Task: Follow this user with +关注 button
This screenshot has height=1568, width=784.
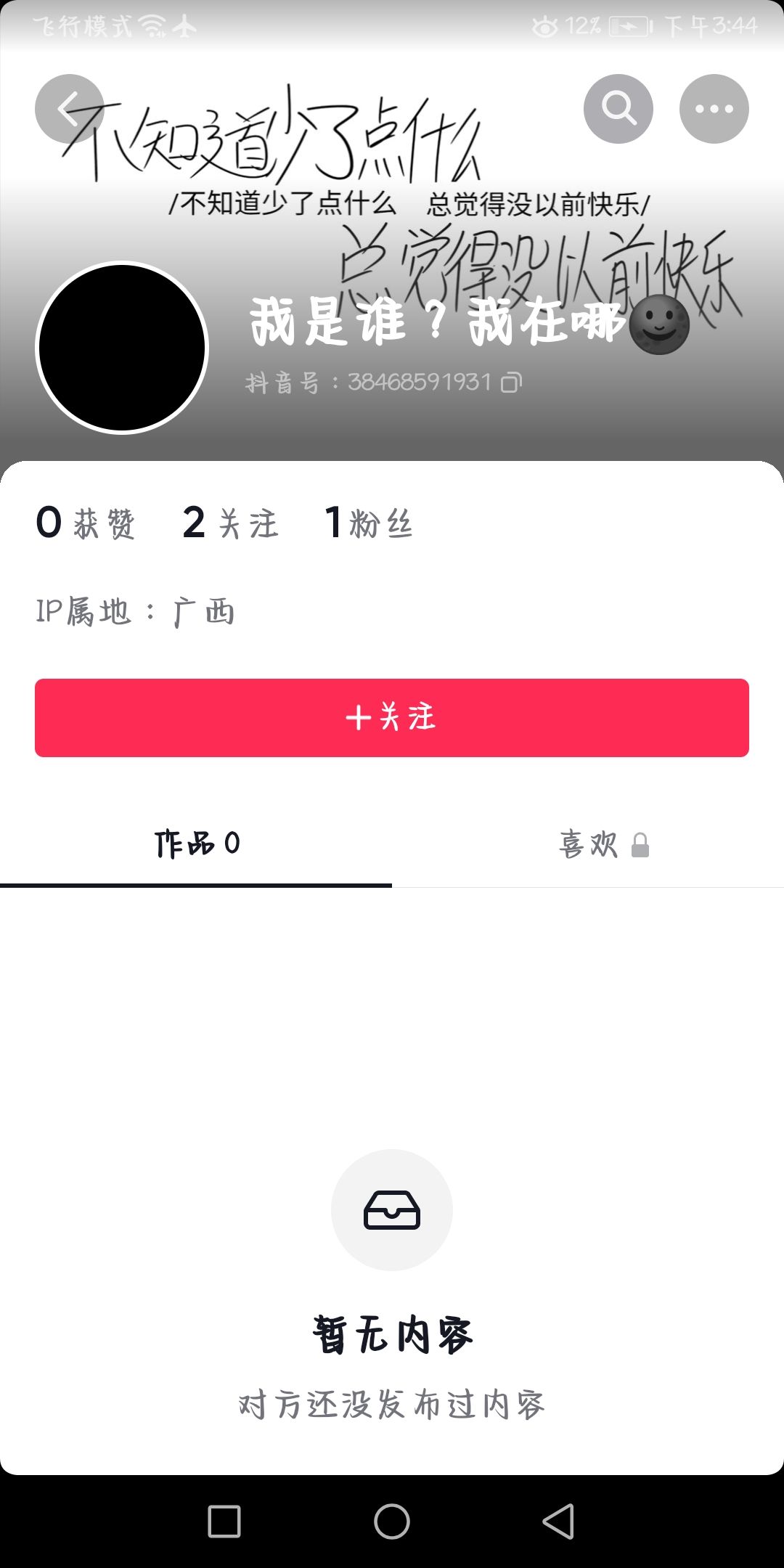Action: (392, 717)
